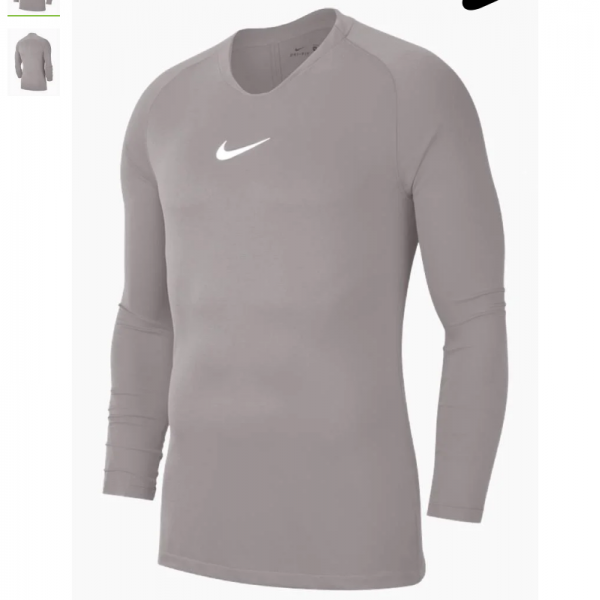Viewport: 600px width, 600px height.
Task: Open the main grey shirt image
Action: point(304,300)
